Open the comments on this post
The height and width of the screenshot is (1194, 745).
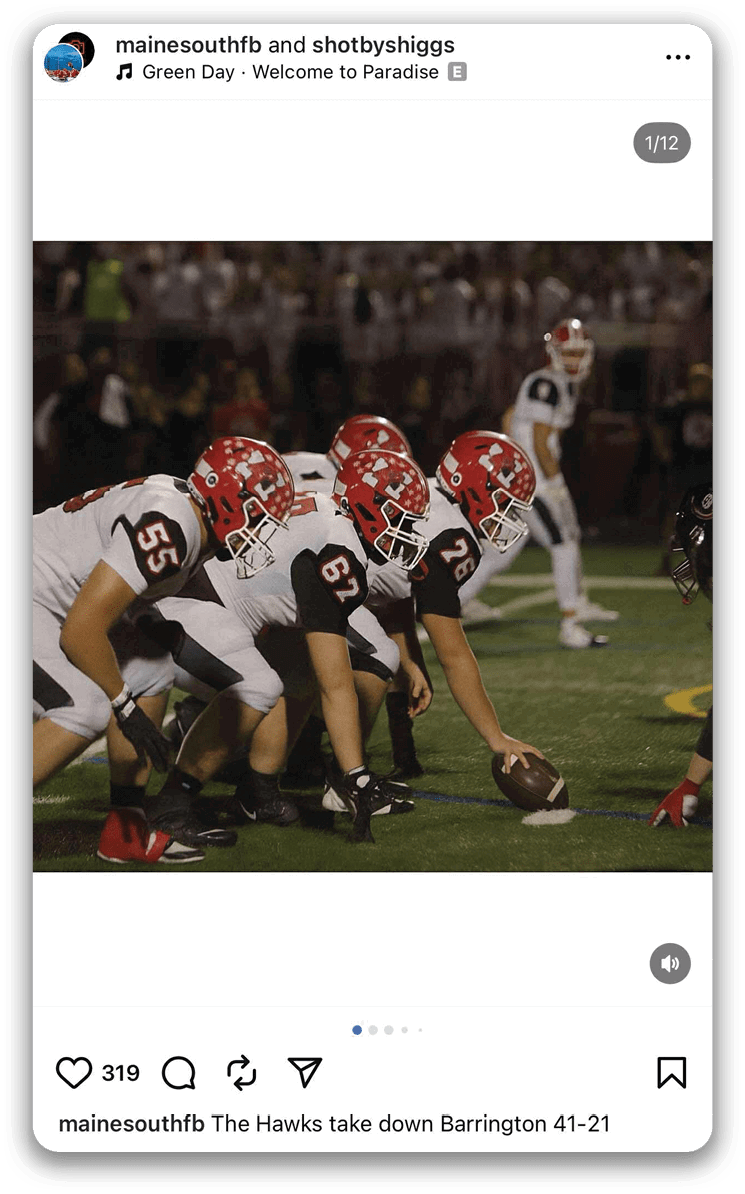[178, 1073]
